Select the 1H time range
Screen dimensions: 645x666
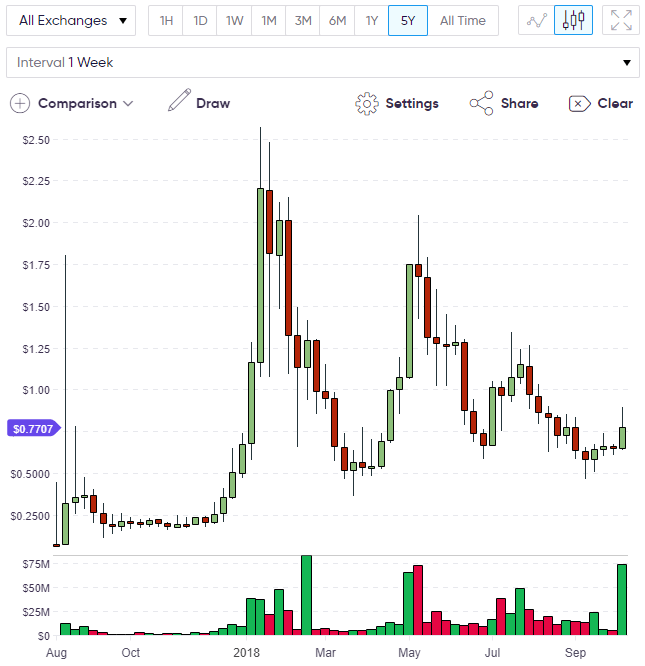(166, 20)
